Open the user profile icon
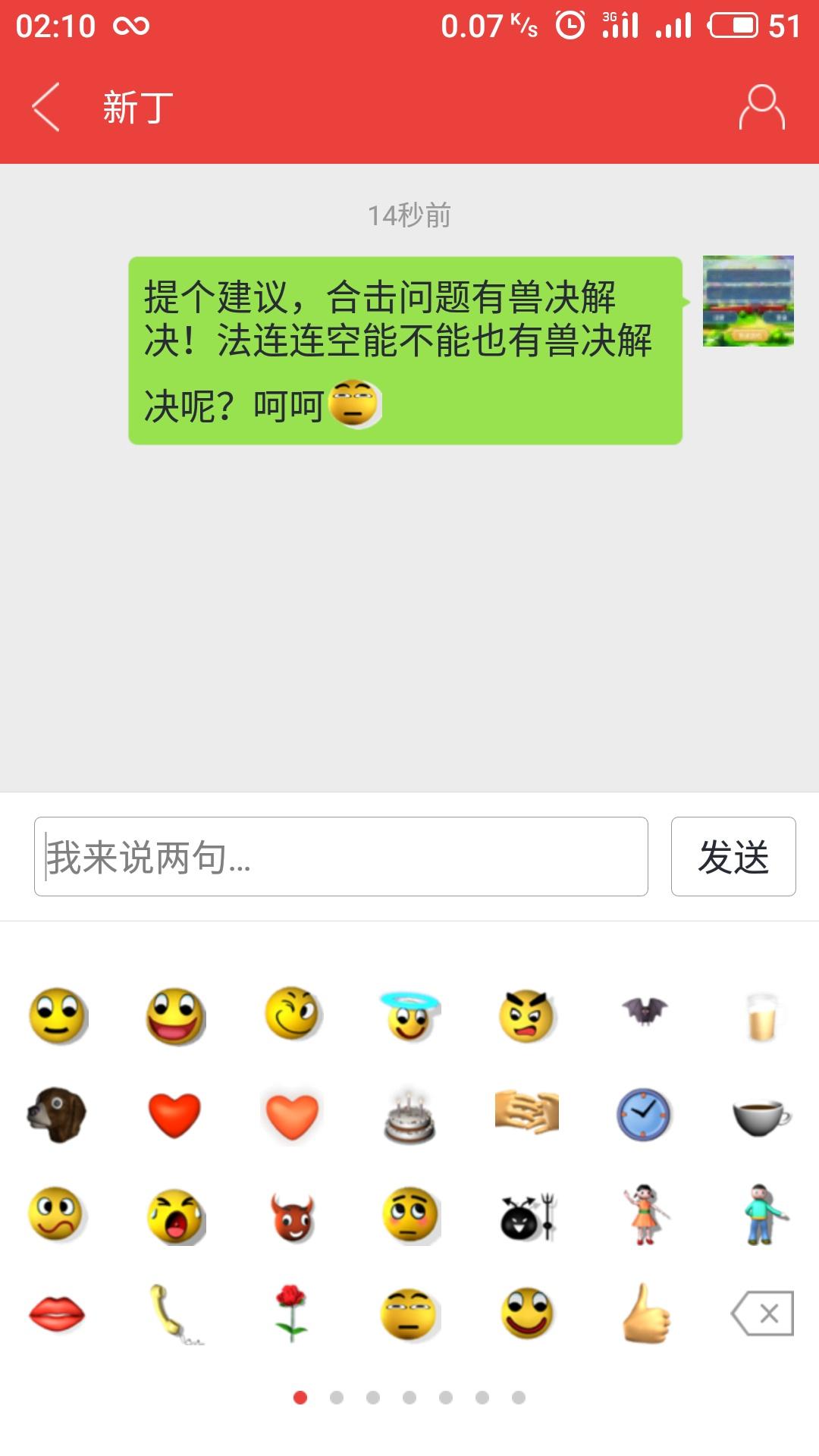 pos(761,107)
